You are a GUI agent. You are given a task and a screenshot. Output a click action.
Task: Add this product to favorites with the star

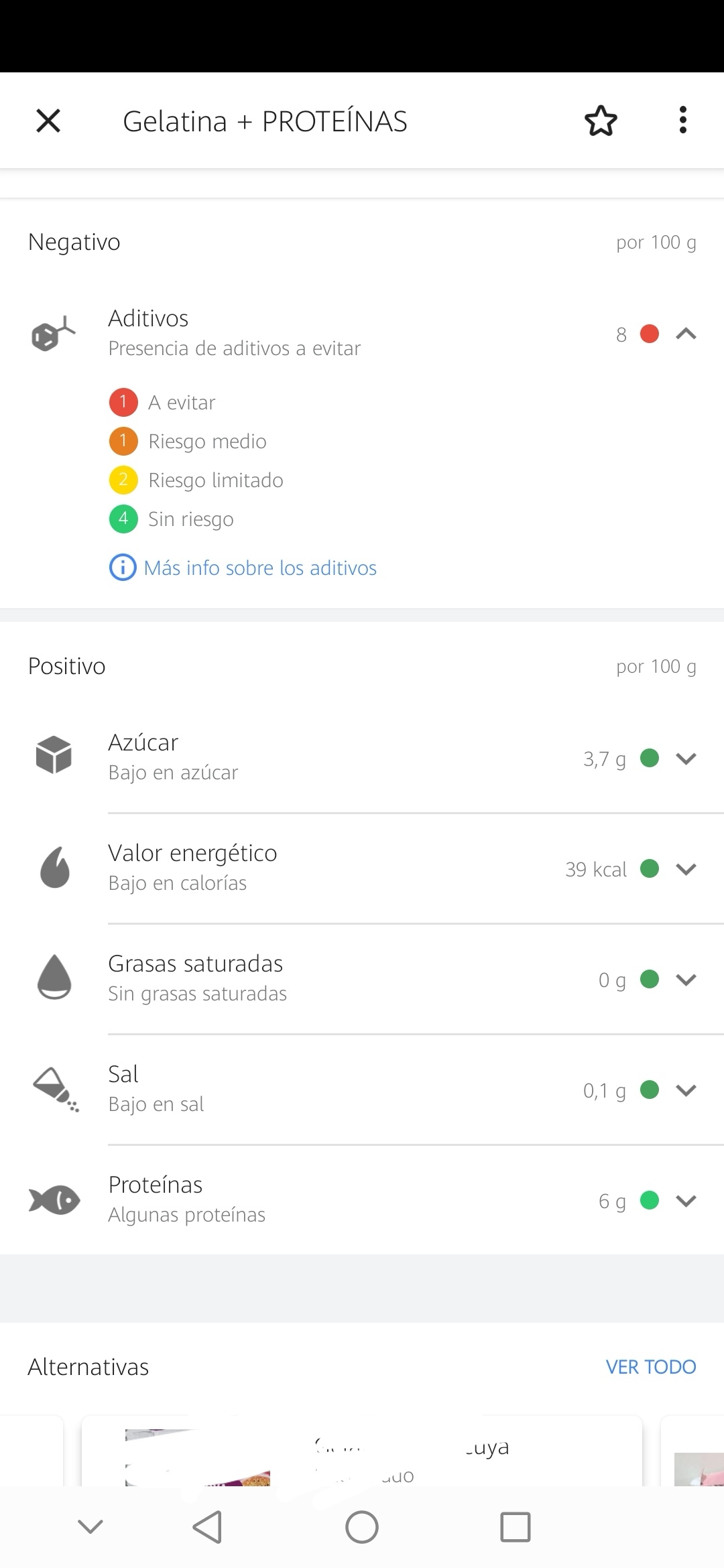(x=601, y=121)
